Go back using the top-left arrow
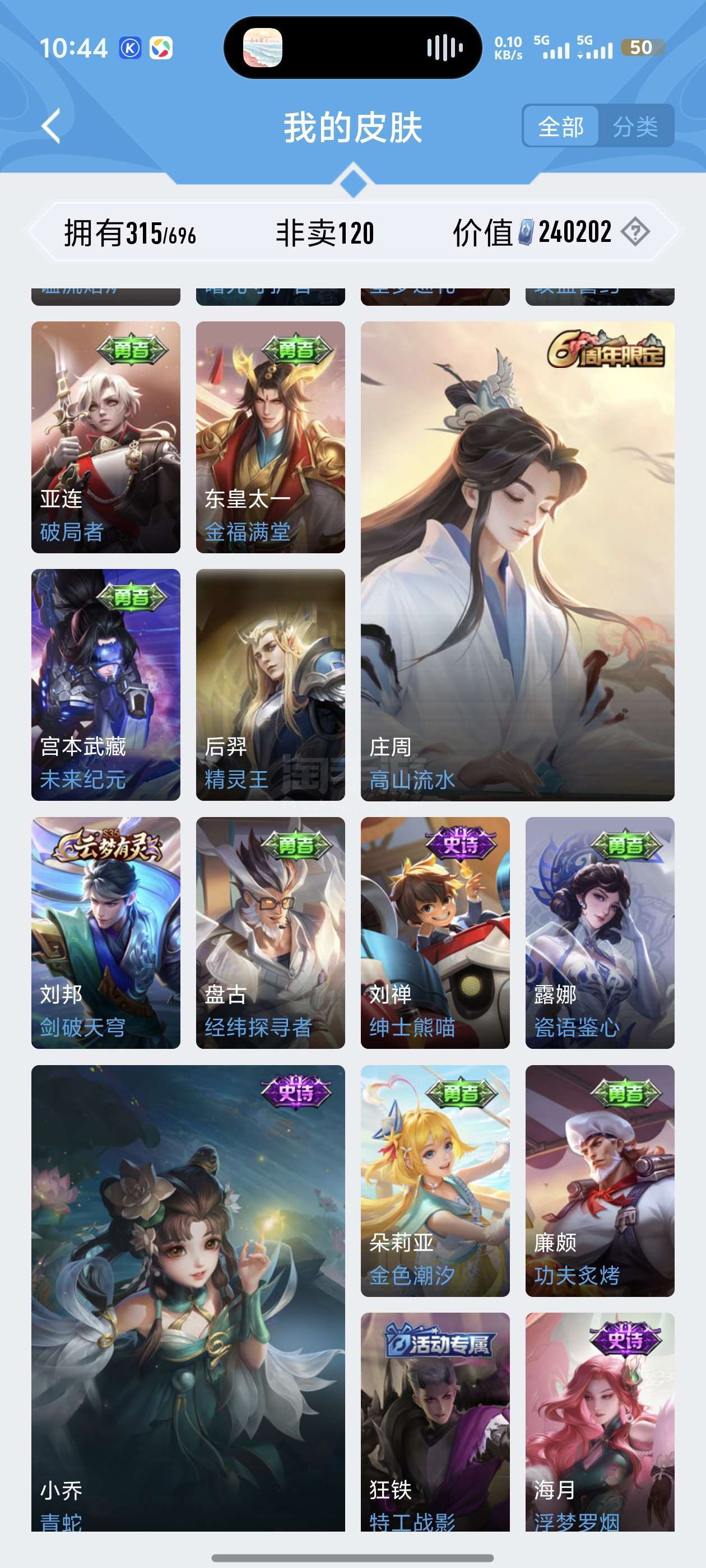The height and width of the screenshot is (1568, 706). pos(52,127)
